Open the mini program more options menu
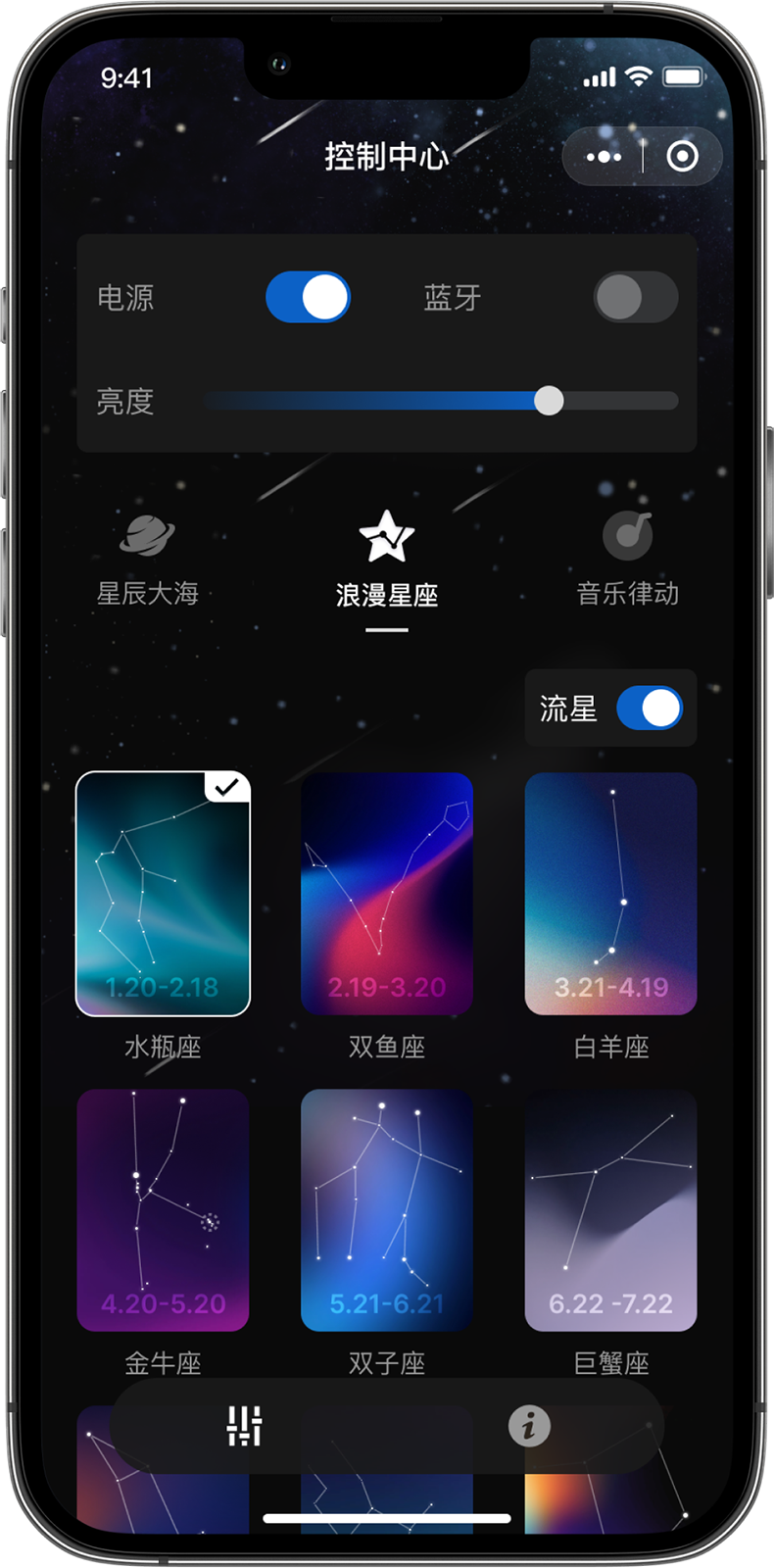 [604, 157]
